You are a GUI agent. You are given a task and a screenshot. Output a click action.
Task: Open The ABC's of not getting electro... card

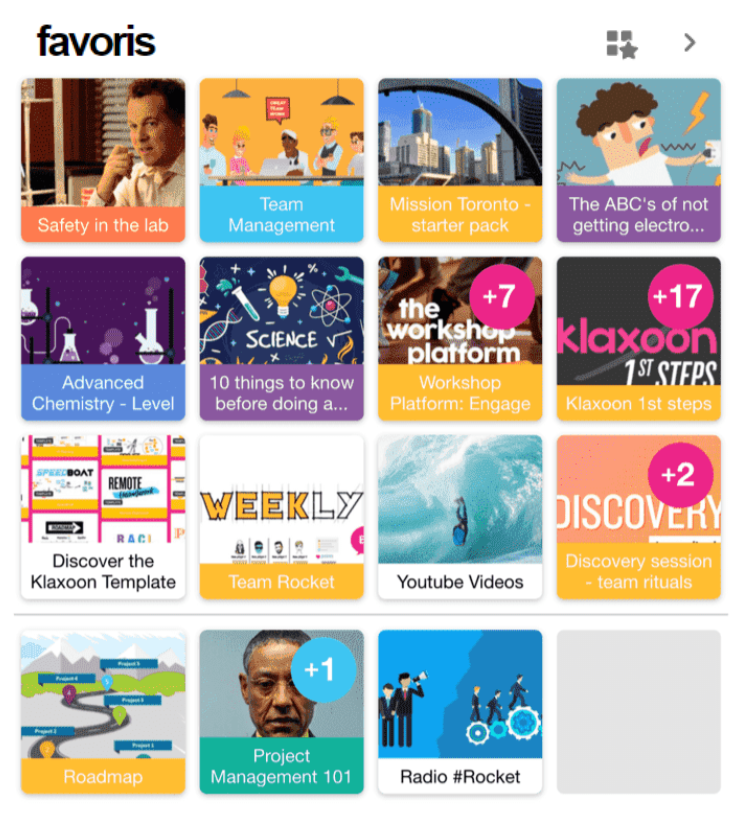tap(638, 160)
